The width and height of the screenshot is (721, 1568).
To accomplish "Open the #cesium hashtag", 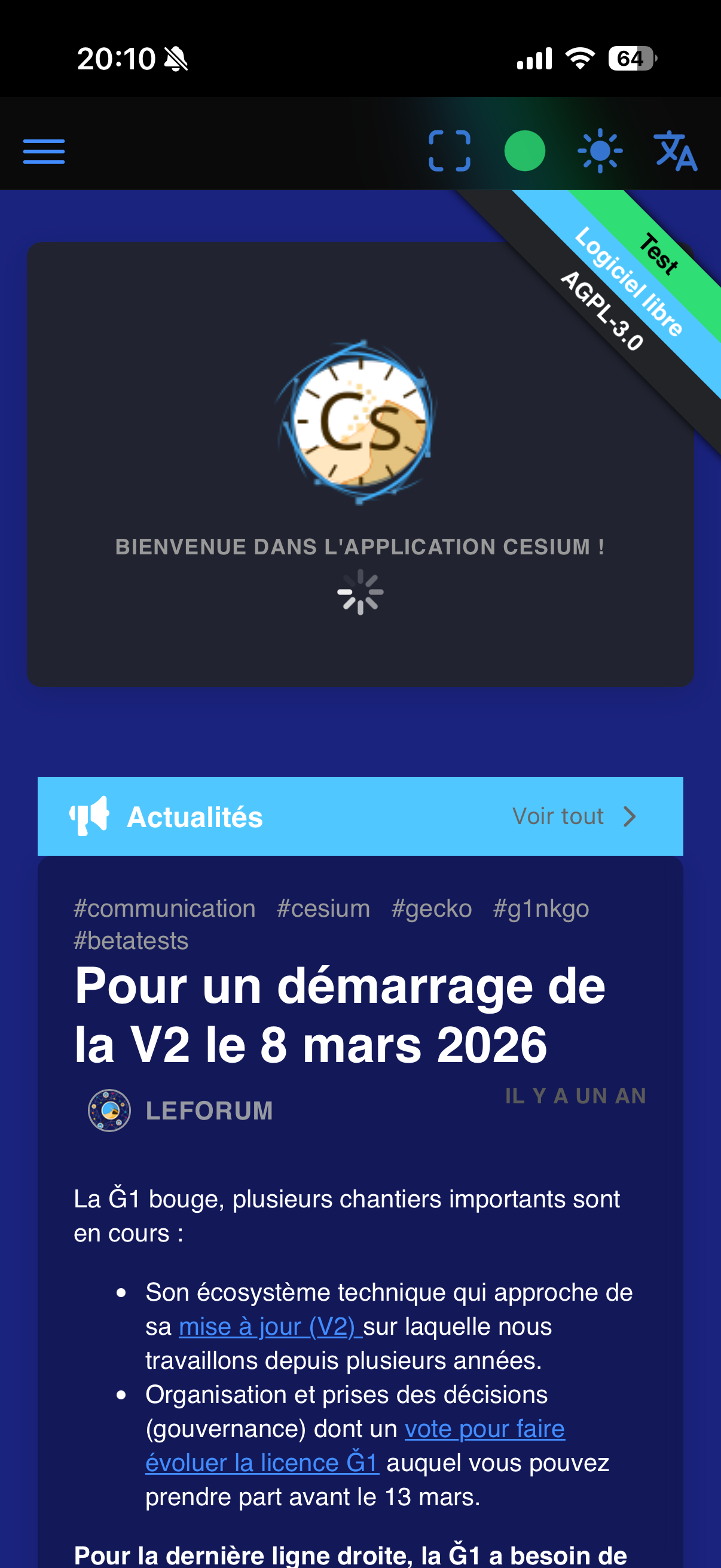I will pyautogui.click(x=323, y=908).
